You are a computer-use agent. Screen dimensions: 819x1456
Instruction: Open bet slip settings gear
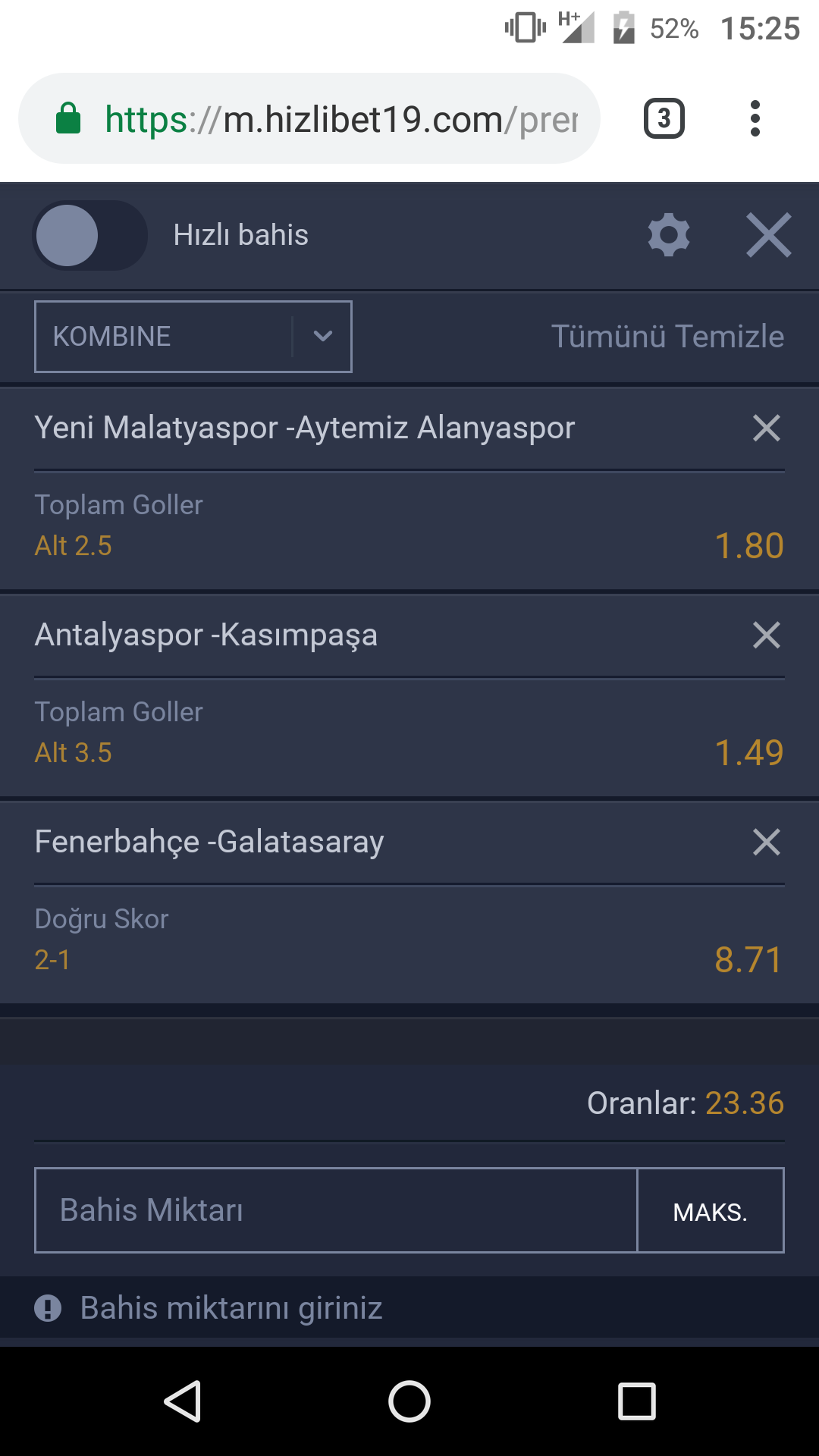pyautogui.click(x=669, y=235)
